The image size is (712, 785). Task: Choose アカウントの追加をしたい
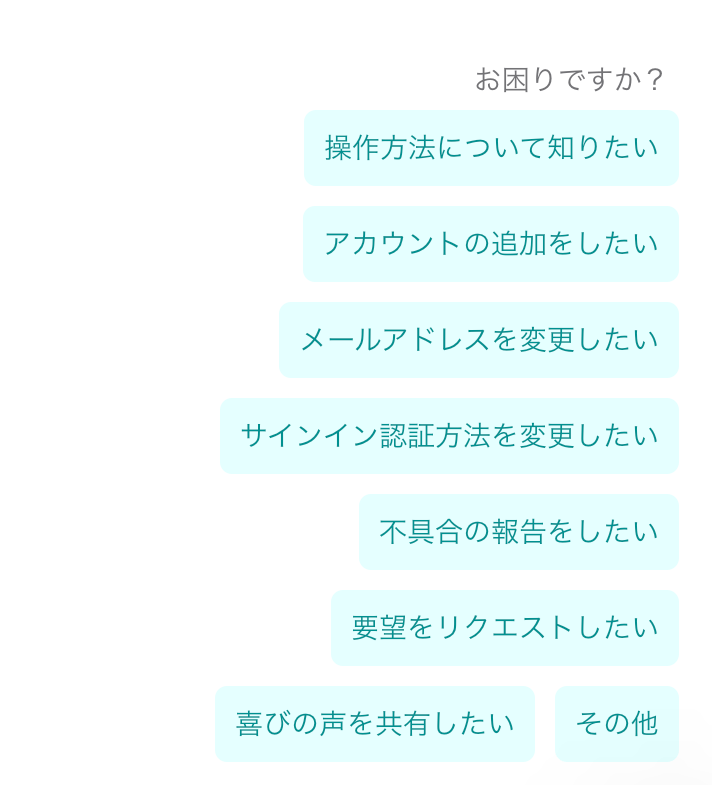point(491,244)
